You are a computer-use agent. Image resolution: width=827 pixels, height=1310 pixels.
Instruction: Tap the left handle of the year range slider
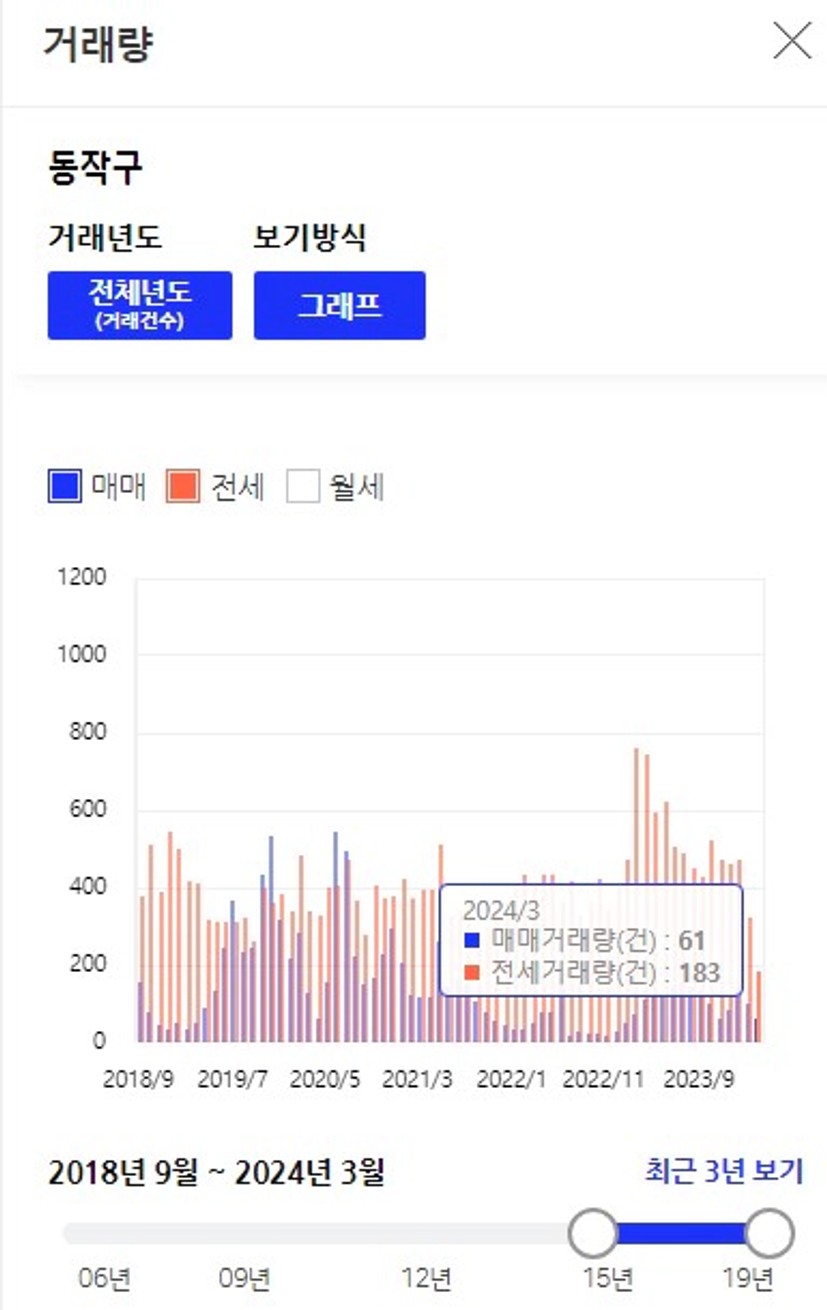coord(593,1233)
